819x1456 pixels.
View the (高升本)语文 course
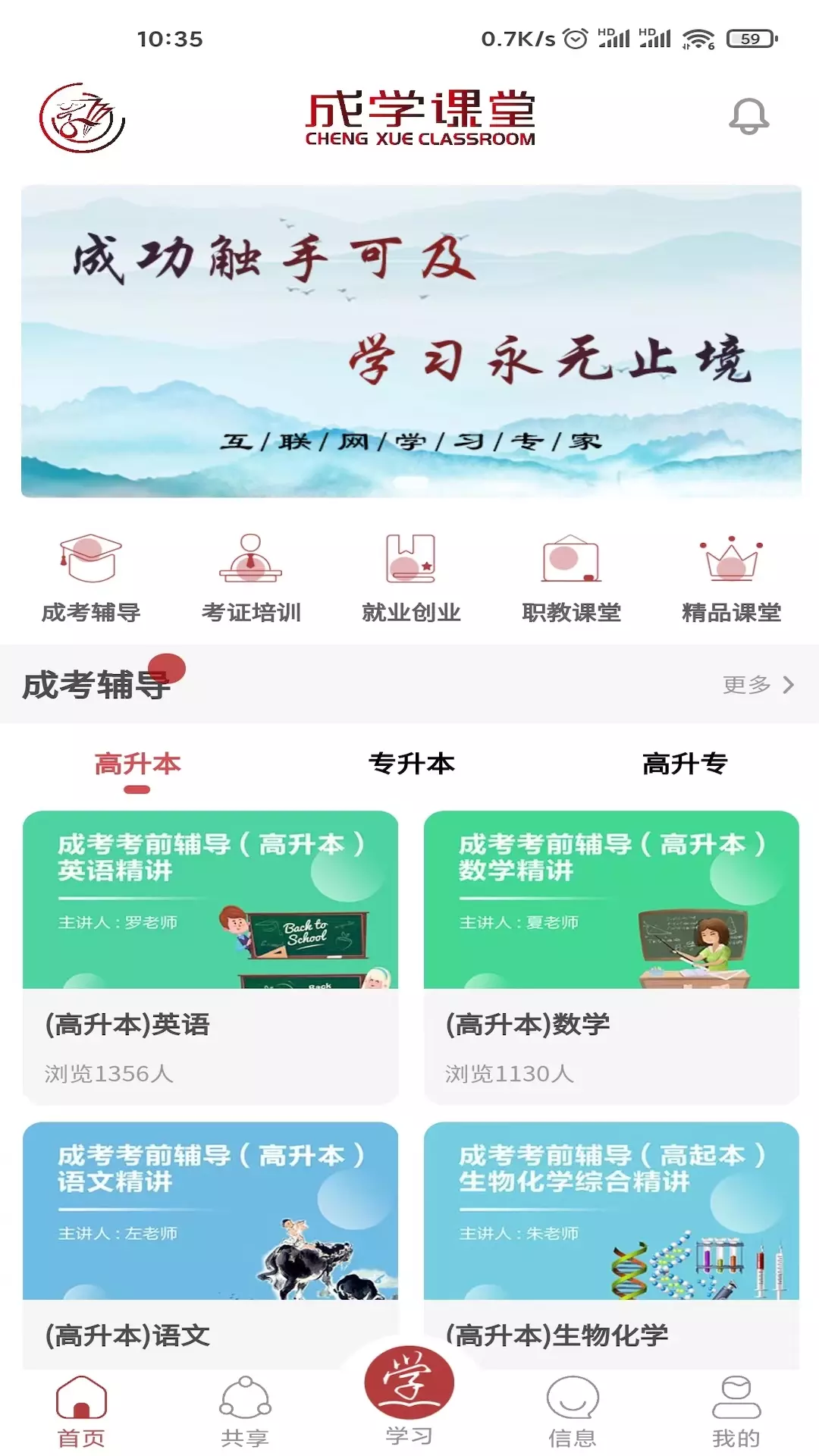(210, 1245)
